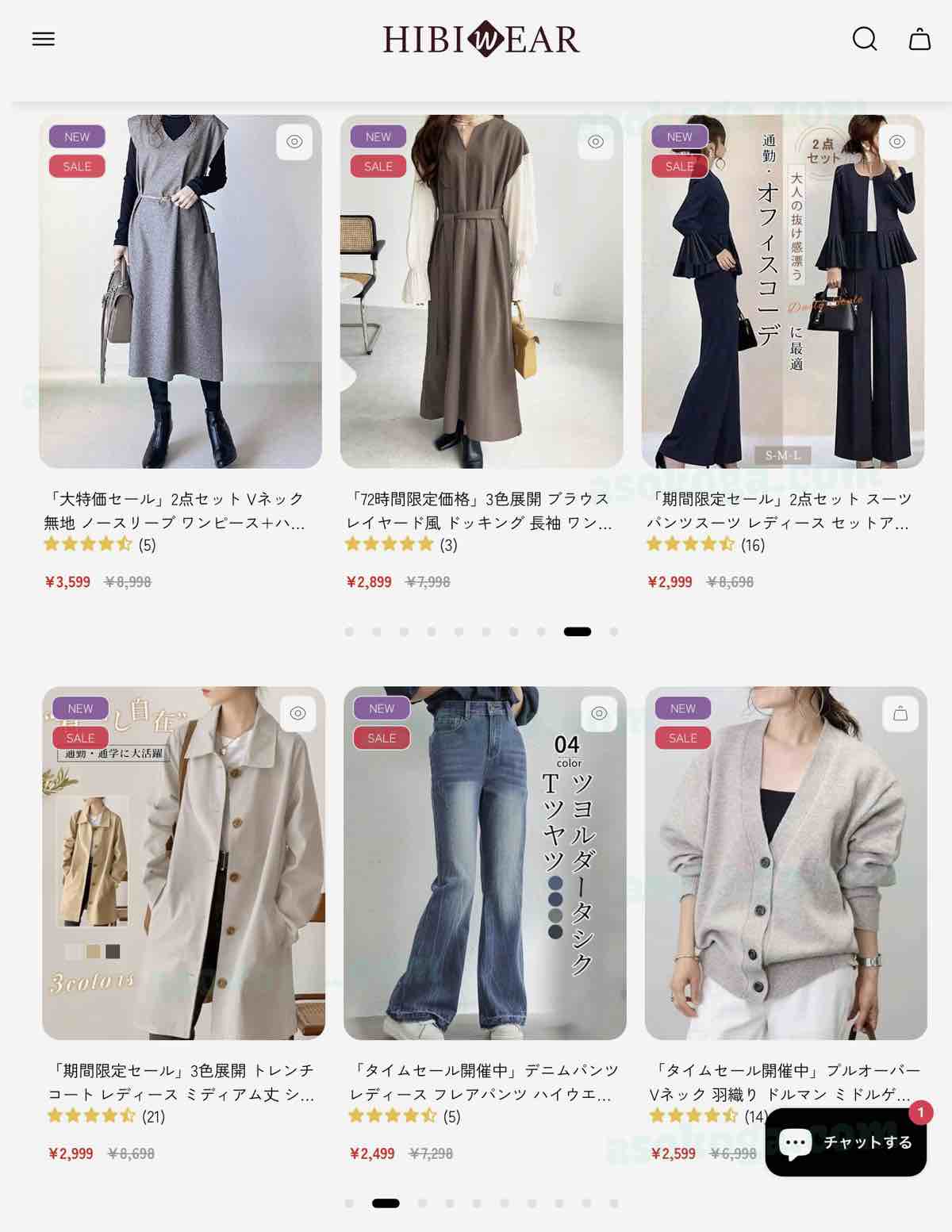Image resolution: width=952 pixels, height=1232 pixels.
Task: Quick view the gray V-neck sleeveless dress
Action: [x=294, y=142]
